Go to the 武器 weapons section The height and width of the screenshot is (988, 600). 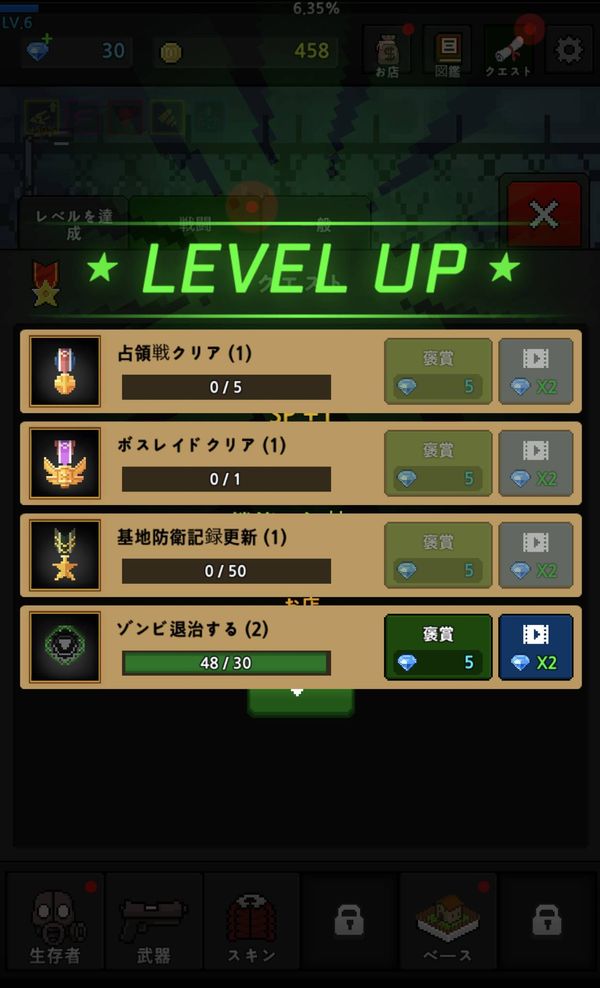154,921
